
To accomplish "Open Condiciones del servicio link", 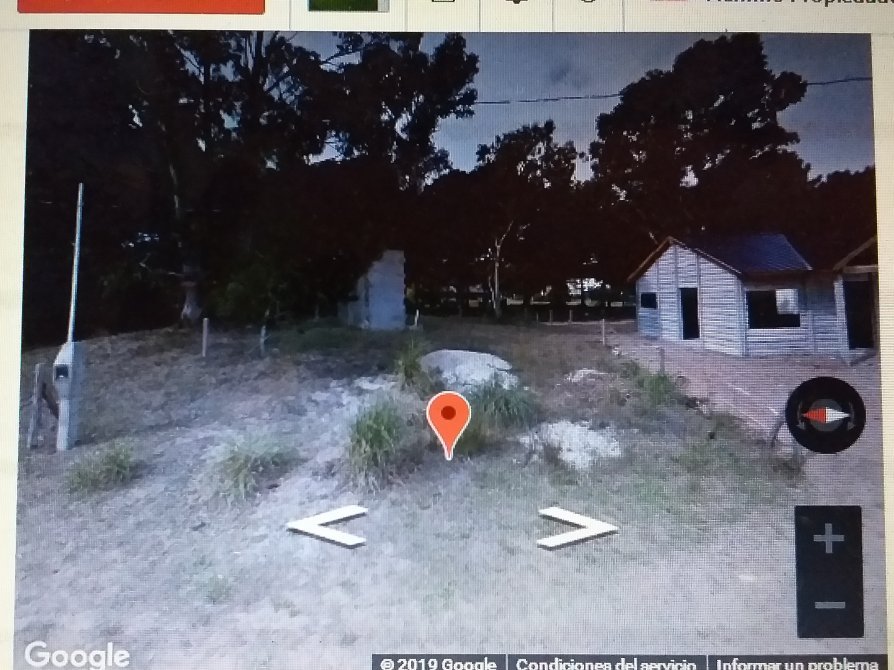I will click(606, 663).
